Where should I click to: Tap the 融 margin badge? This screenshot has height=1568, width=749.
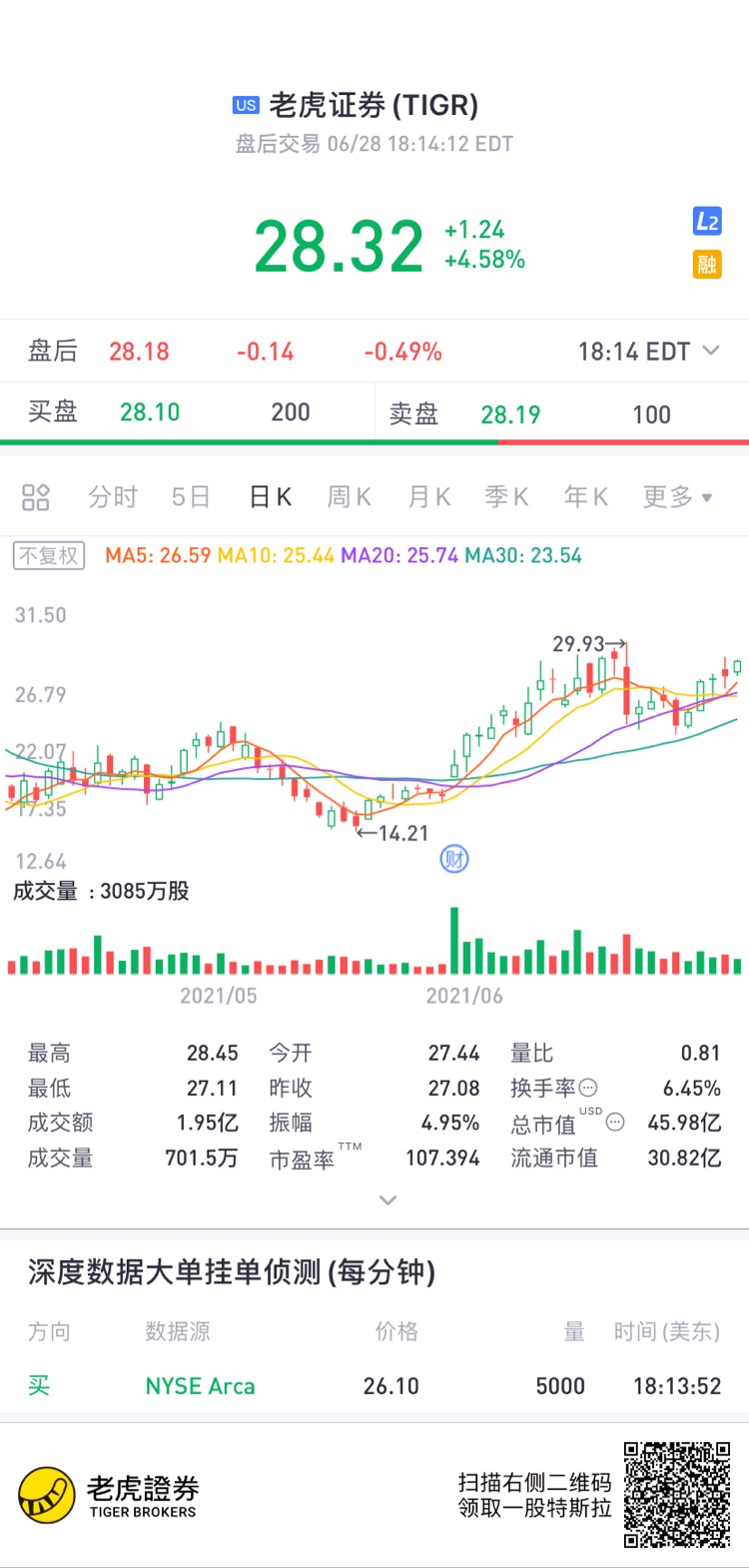click(x=707, y=265)
